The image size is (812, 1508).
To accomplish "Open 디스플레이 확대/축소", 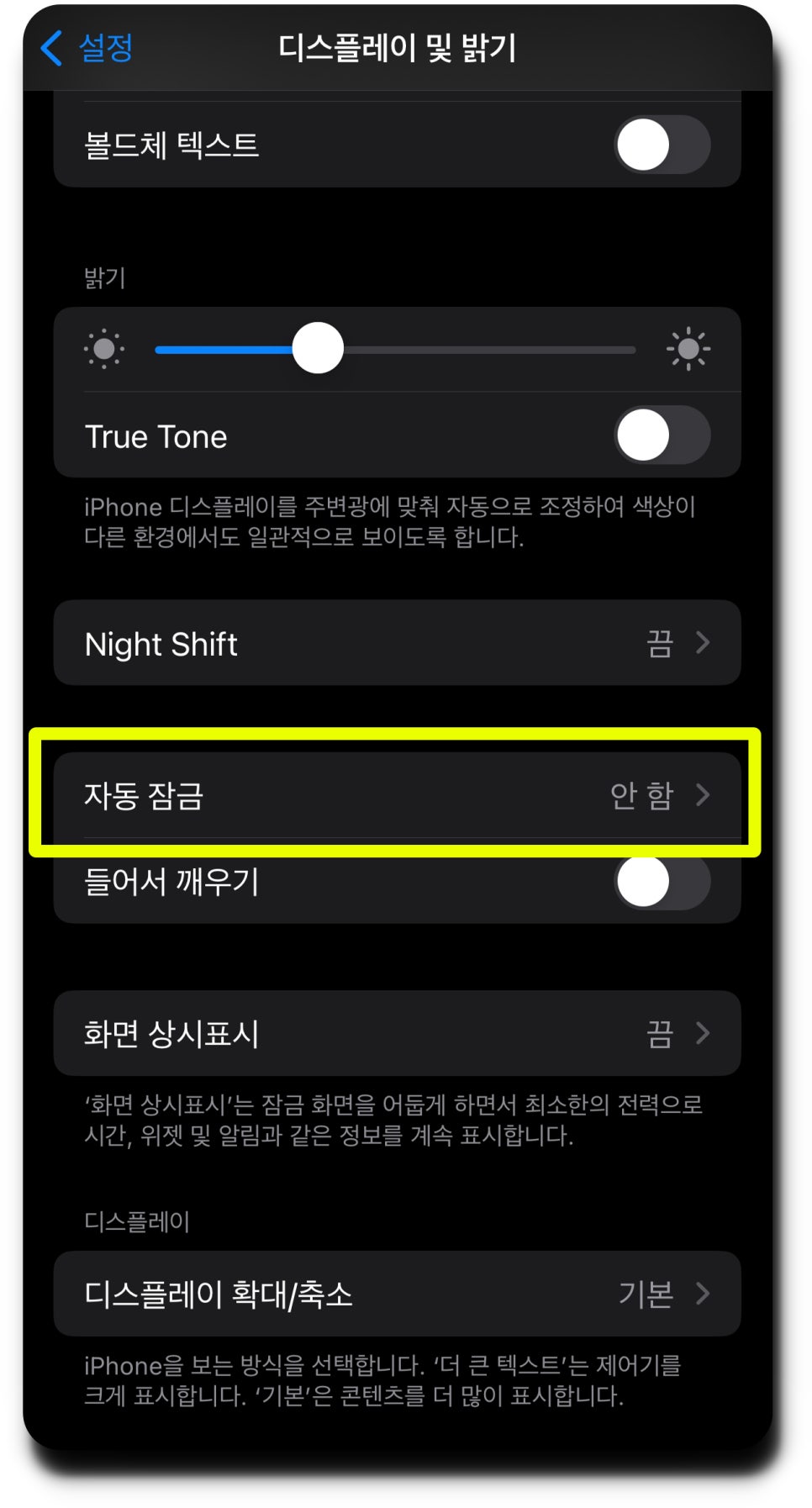I will coord(397,1294).
